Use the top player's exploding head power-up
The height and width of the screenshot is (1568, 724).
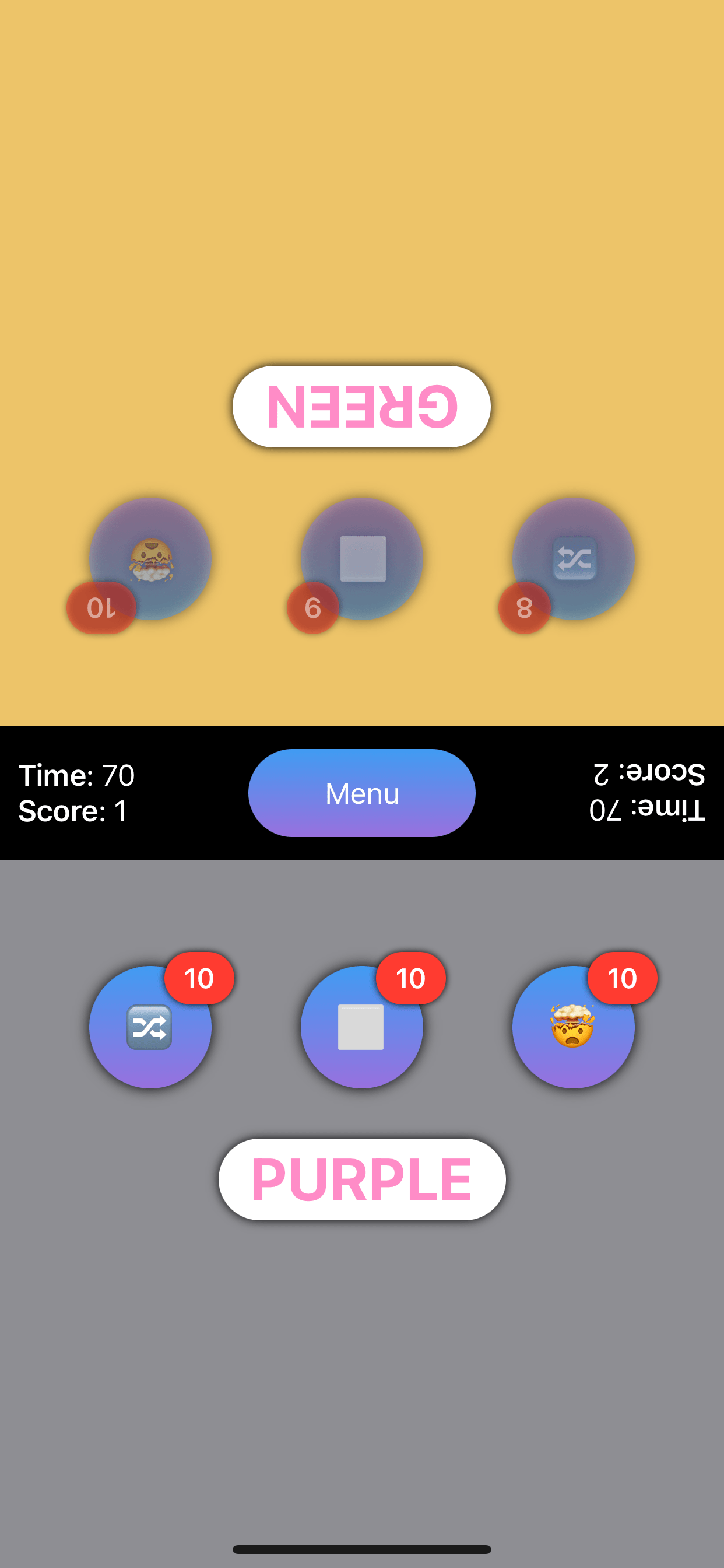click(150, 559)
